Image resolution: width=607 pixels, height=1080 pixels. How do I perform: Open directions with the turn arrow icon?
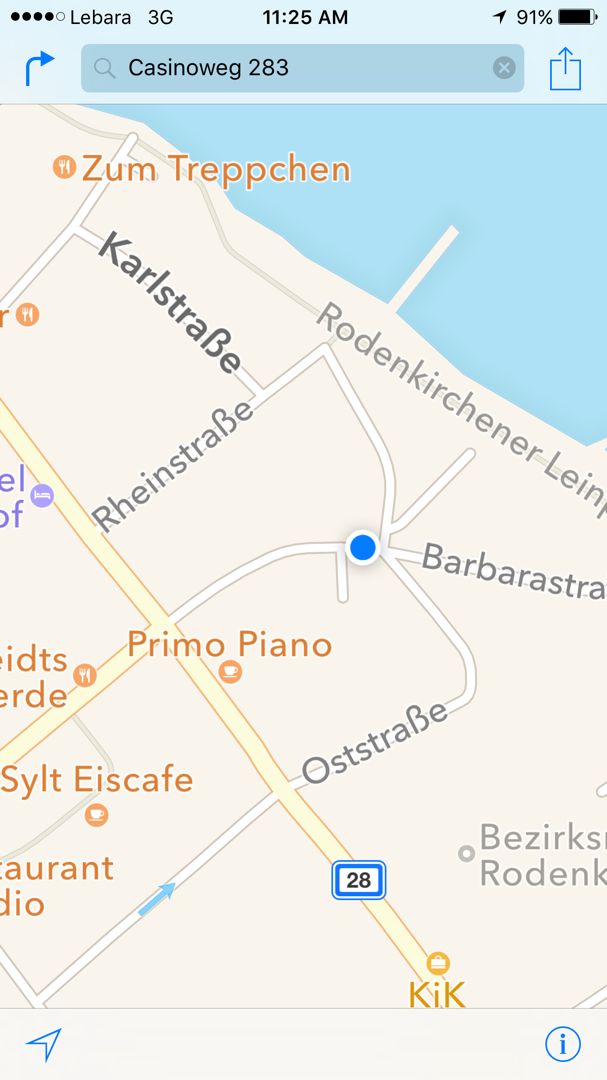pyautogui.click(x=40, y=68)
